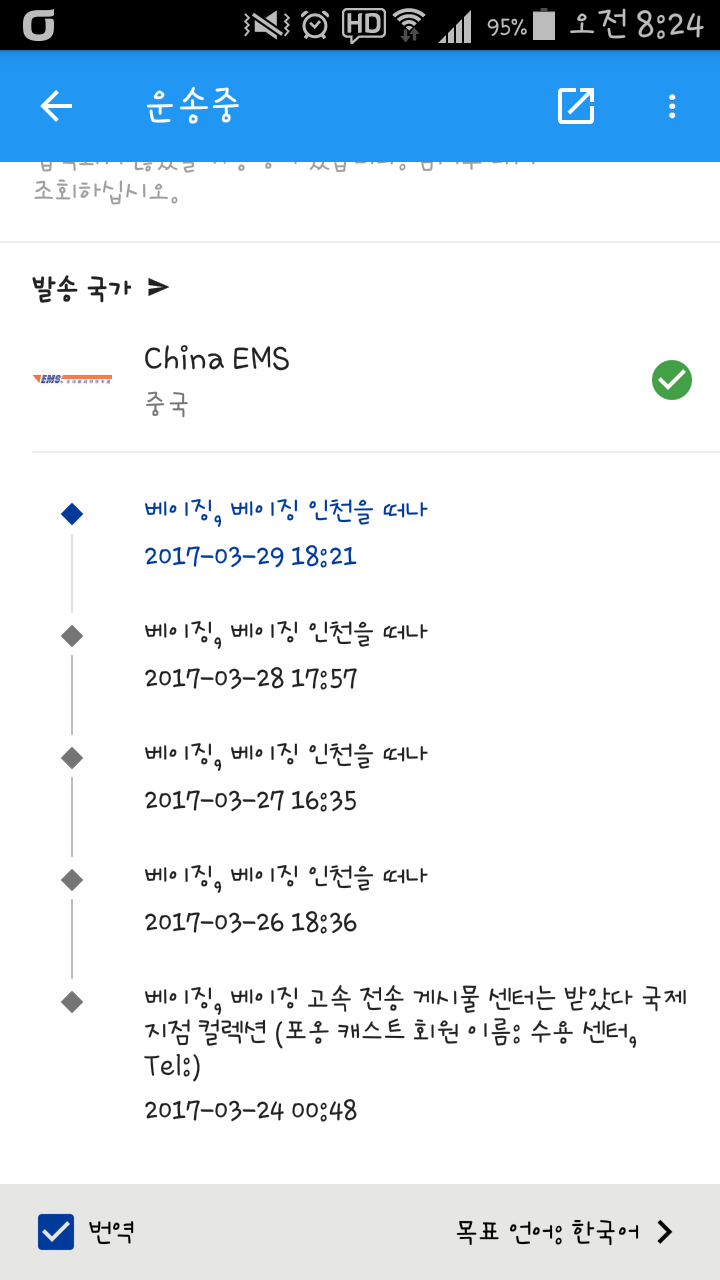This screenshot has width=720, height=1280.
Task: Uncheck the 번역 translation checkbox
Action: (56, 1232)
